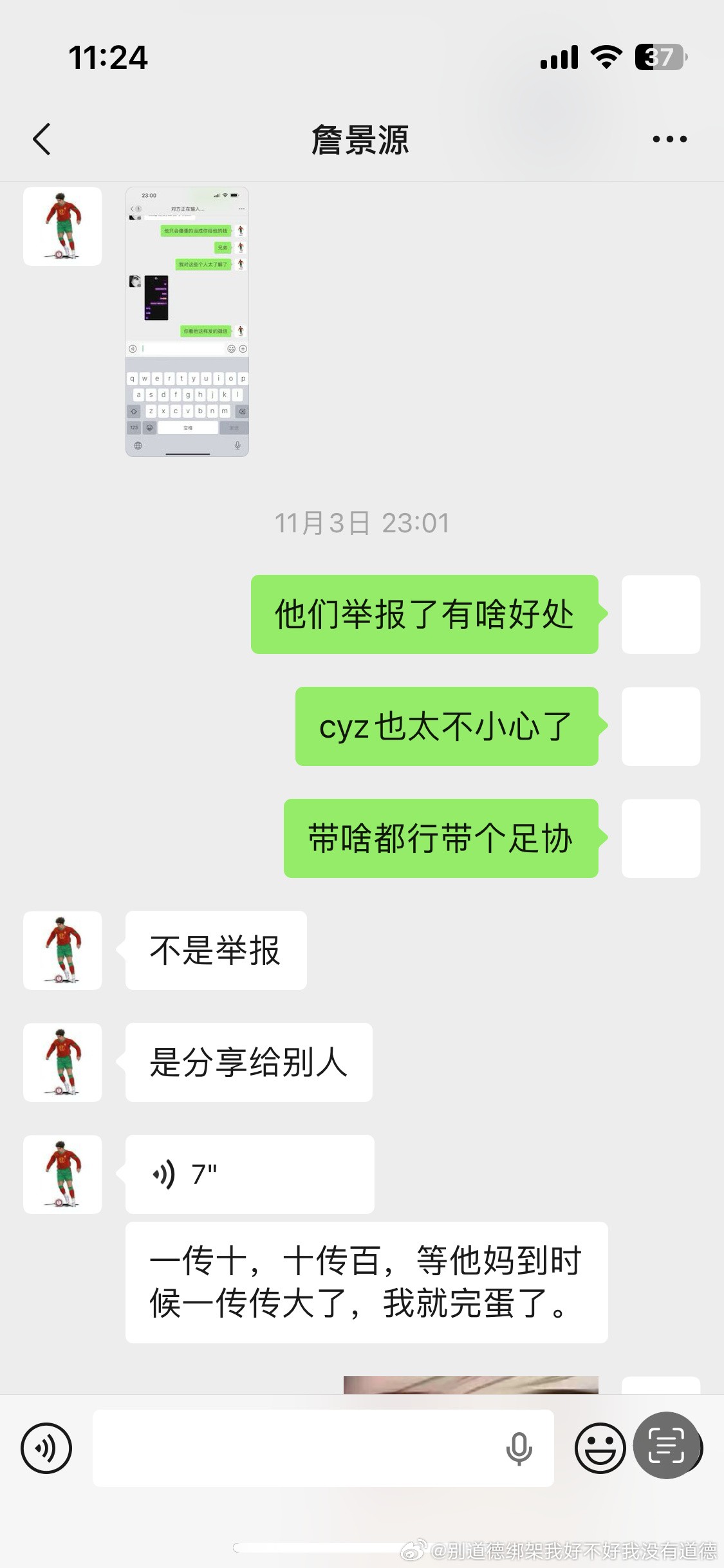Viewport: 724px width, 1568px height.
Task: Switch to voice input mode
Action: pos(46,1448)
